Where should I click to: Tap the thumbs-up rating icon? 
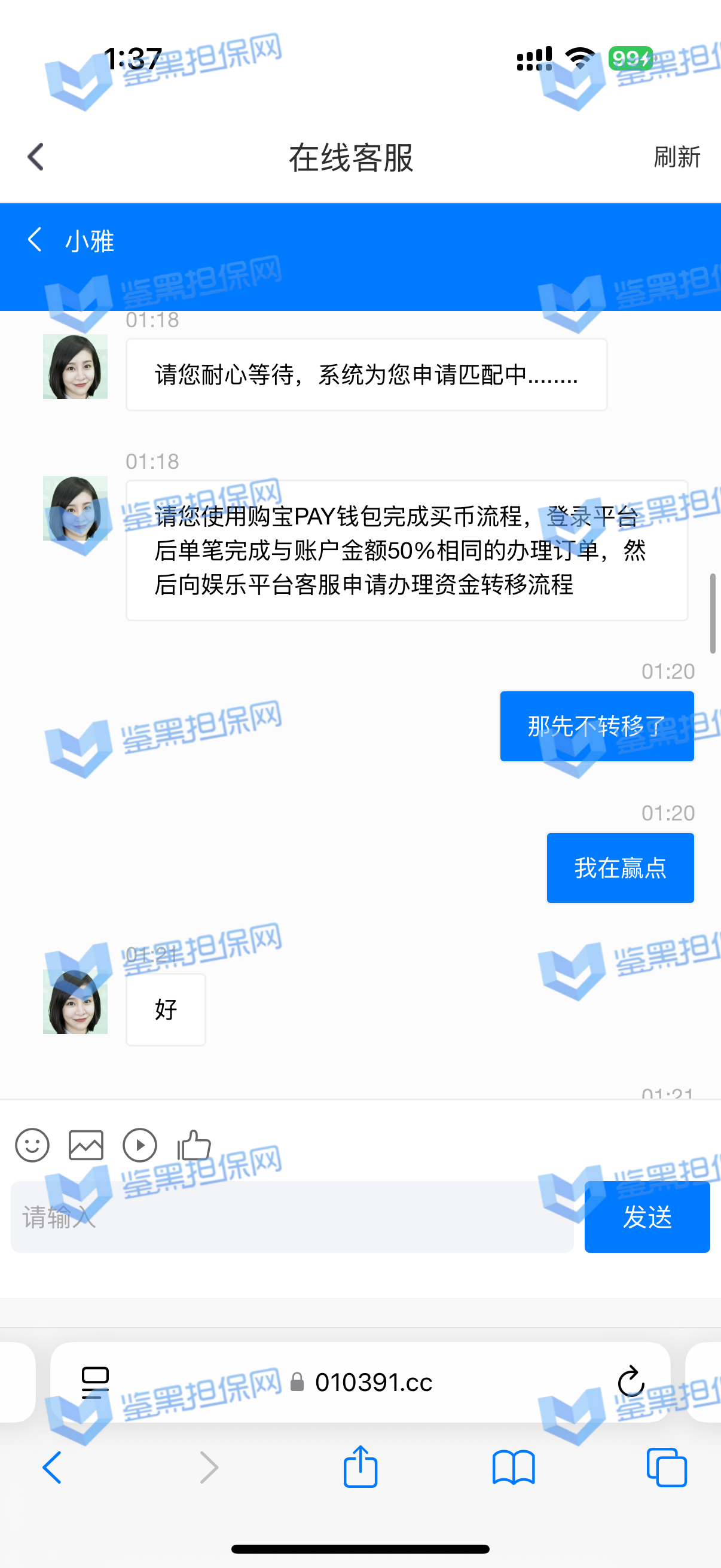click(194, 1145)
